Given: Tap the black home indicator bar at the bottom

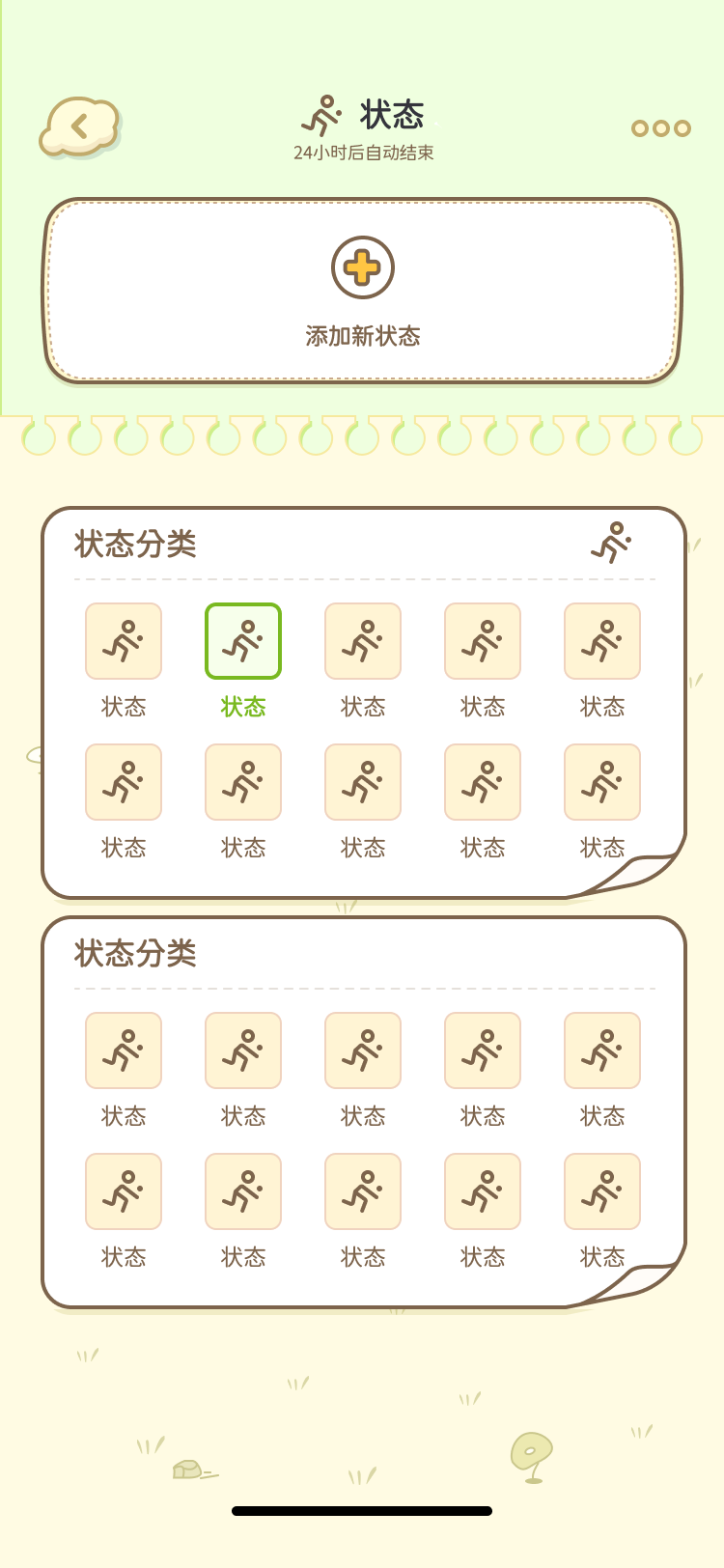Looking at the screenshot, I should 362,1512.
